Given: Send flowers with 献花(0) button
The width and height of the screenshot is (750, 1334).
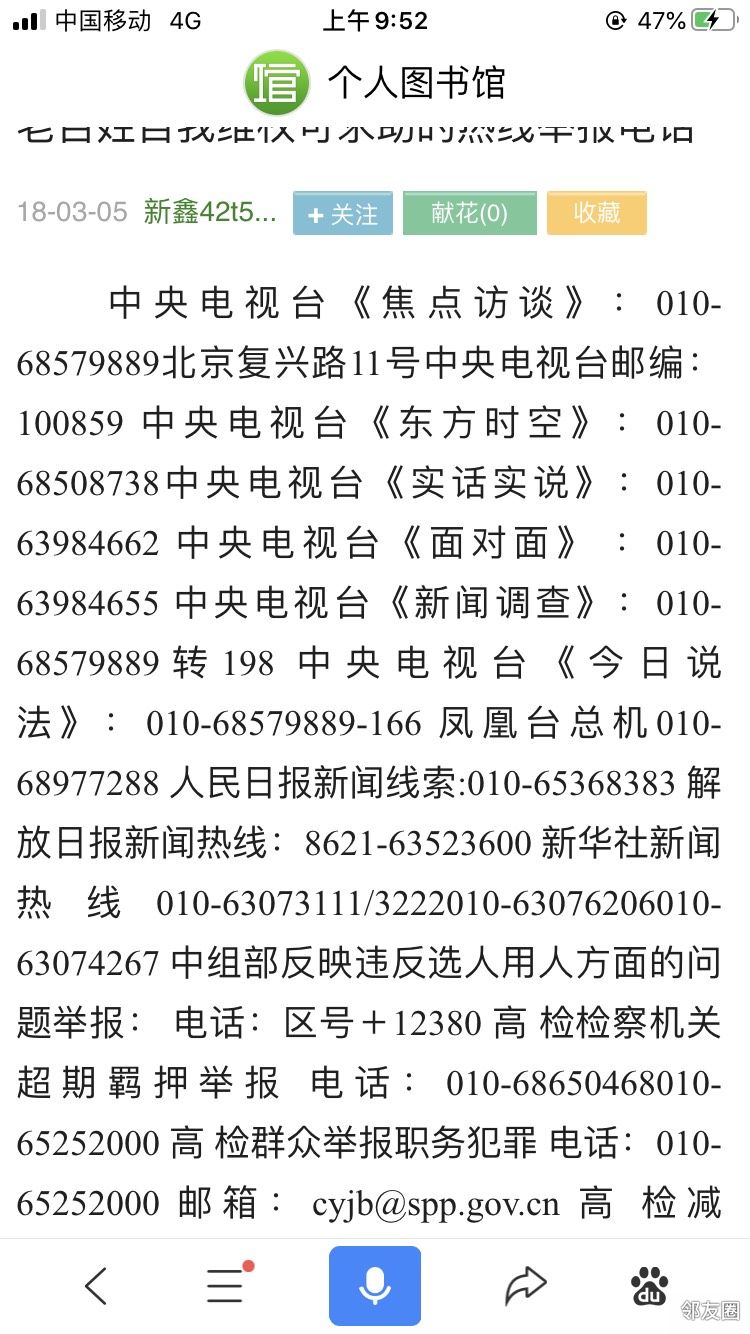Looking at the screenshot, I should (469, 213).
